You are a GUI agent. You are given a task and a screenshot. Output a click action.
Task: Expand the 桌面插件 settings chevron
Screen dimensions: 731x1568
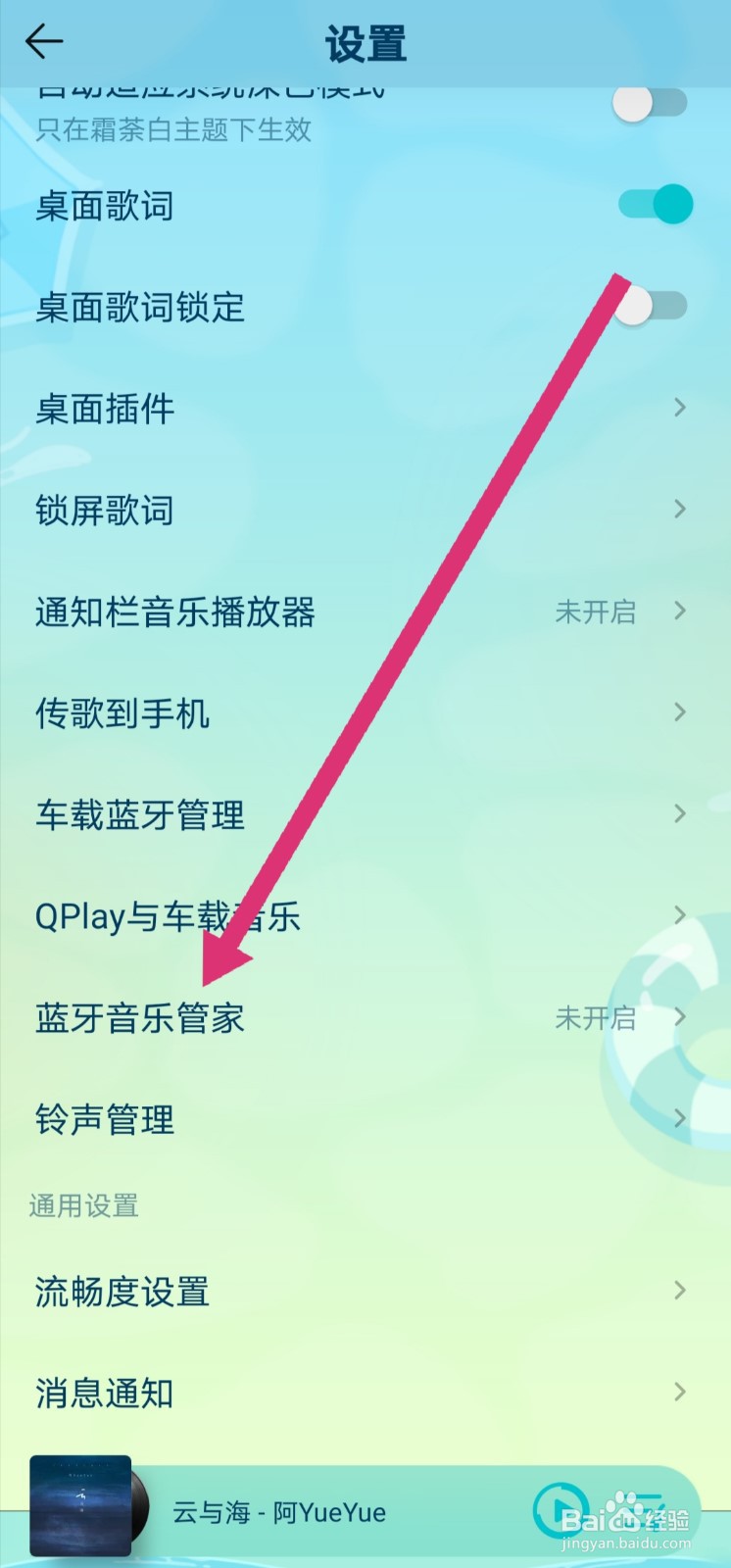coord(680,409)
